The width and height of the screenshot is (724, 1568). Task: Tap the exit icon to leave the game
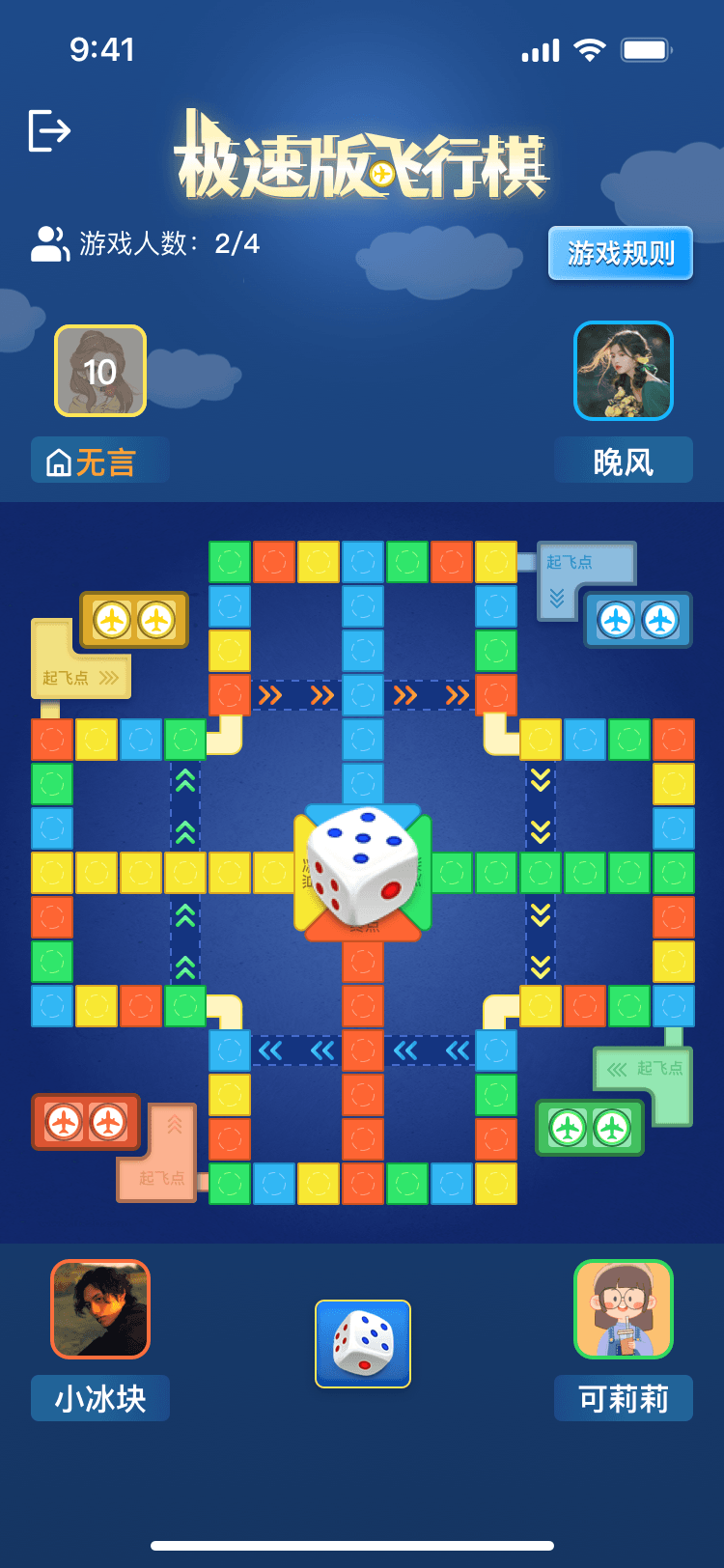point(49,130)
